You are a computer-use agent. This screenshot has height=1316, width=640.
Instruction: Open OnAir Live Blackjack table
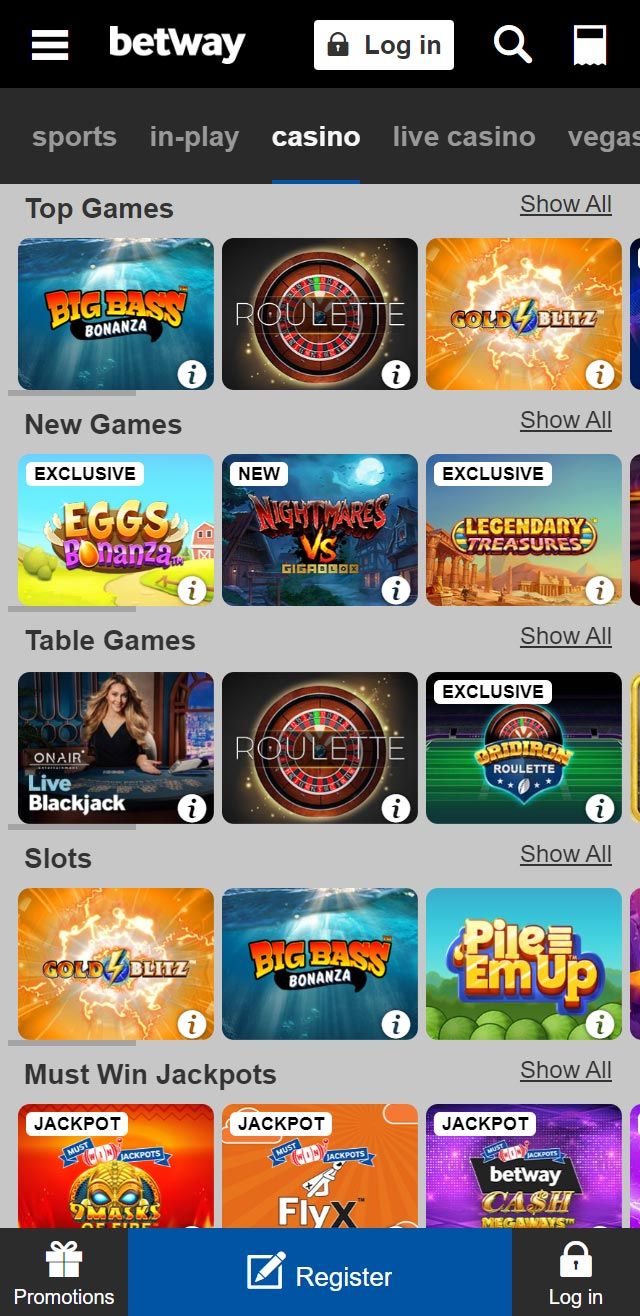tap(116, 747)
